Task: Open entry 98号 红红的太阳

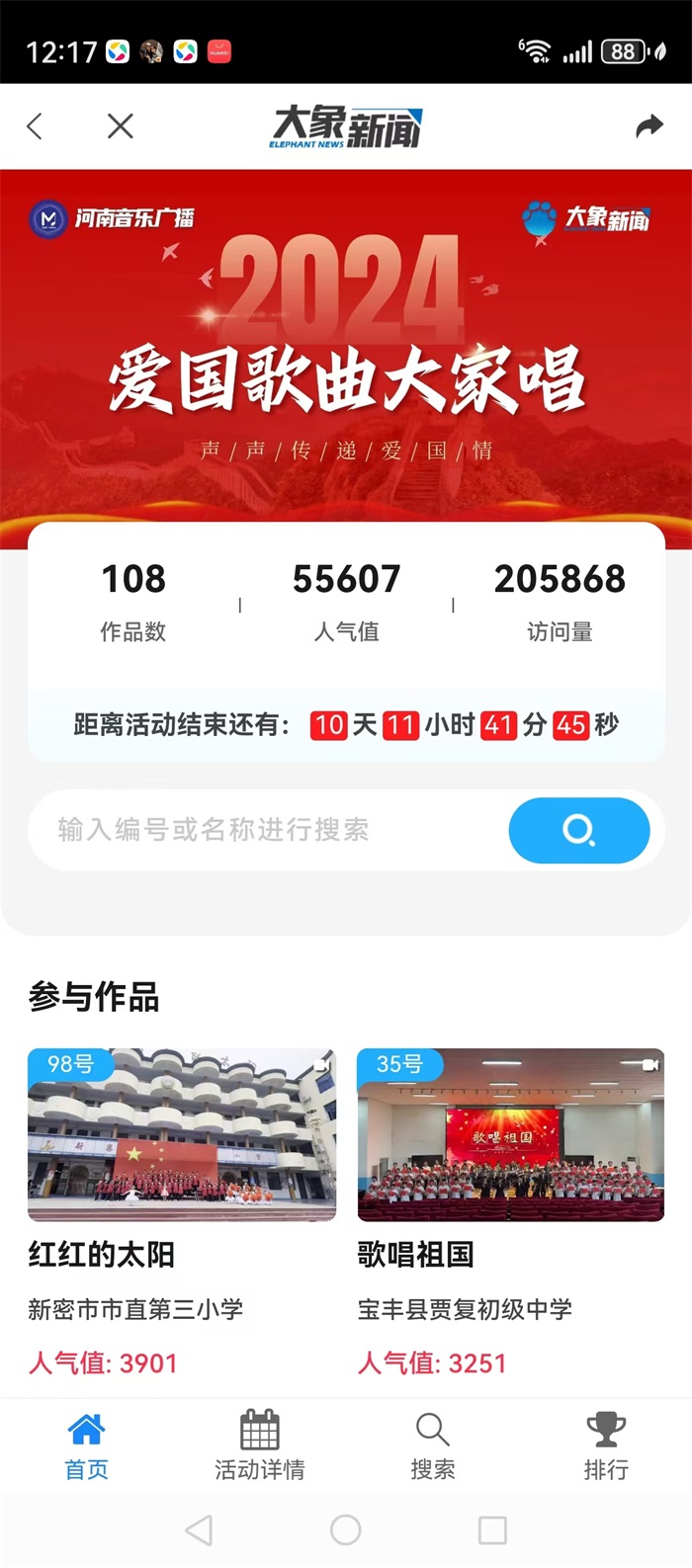Action: pos(182,1135)
